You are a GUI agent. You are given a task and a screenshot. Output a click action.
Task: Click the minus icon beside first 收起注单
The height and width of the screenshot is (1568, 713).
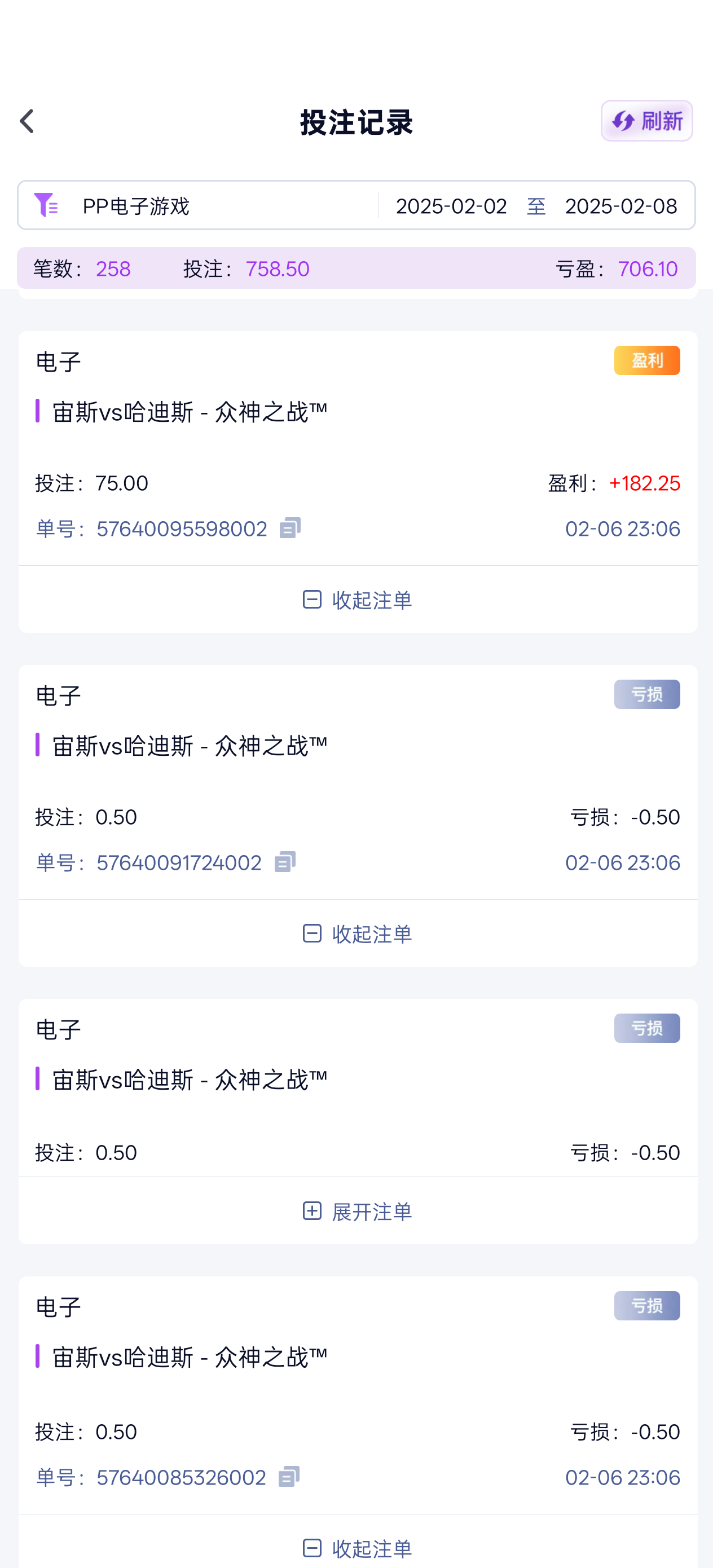tap(313, 600)
